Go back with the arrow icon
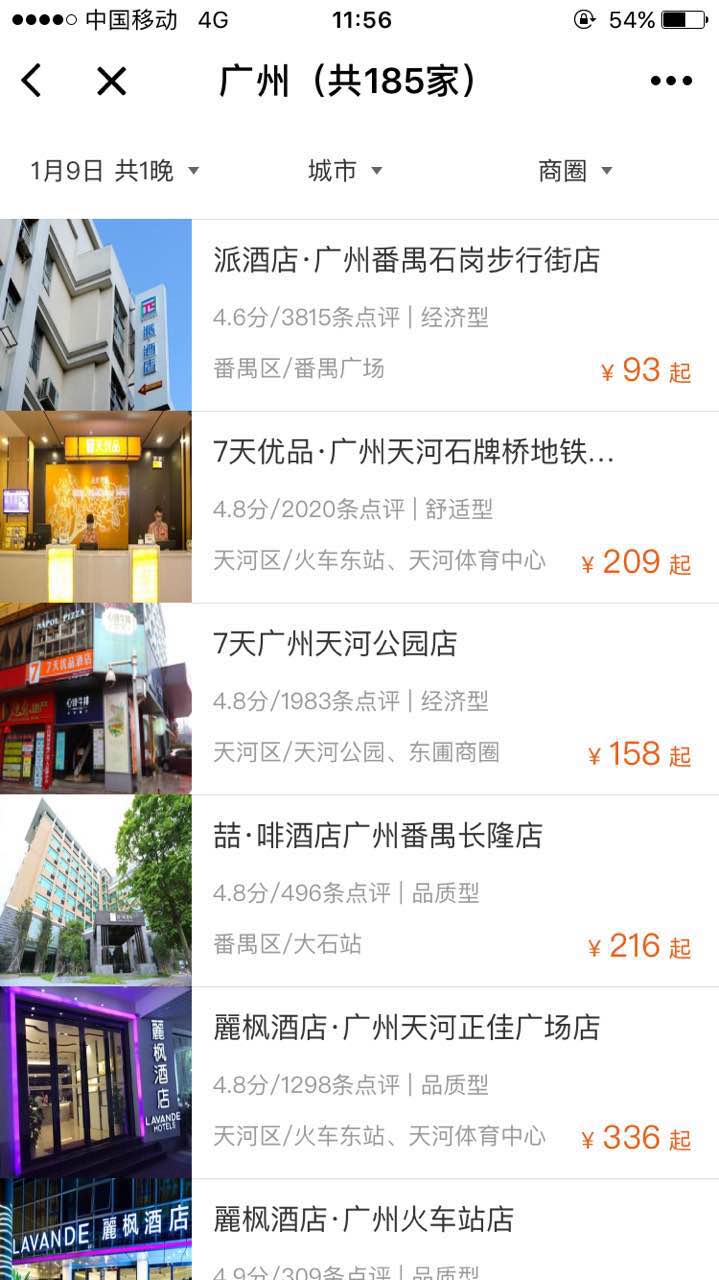Viewport: 719px width, 1280px height. coord(32,81)
